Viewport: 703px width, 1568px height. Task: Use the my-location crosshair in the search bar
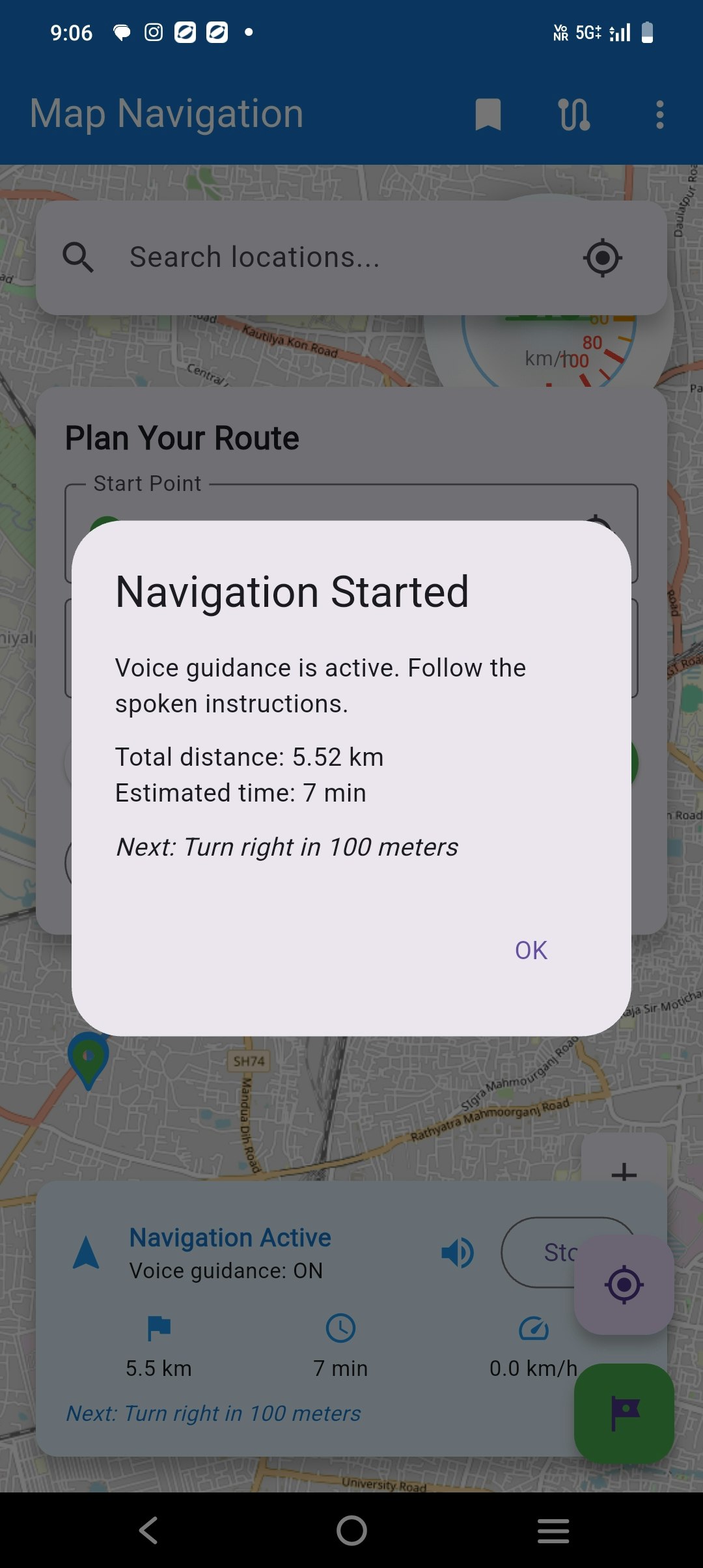(602, 257)
